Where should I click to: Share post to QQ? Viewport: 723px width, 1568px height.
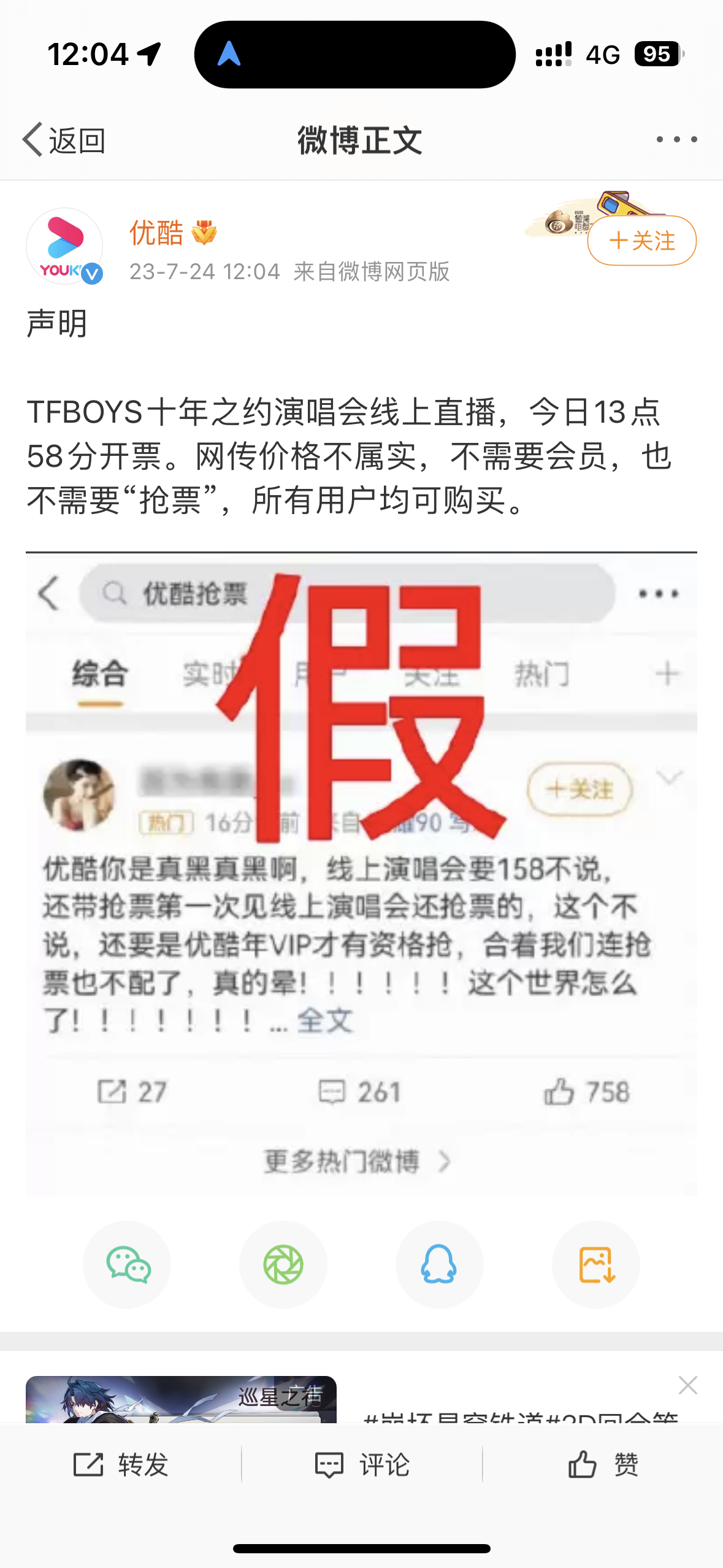tap(439, 1265)
